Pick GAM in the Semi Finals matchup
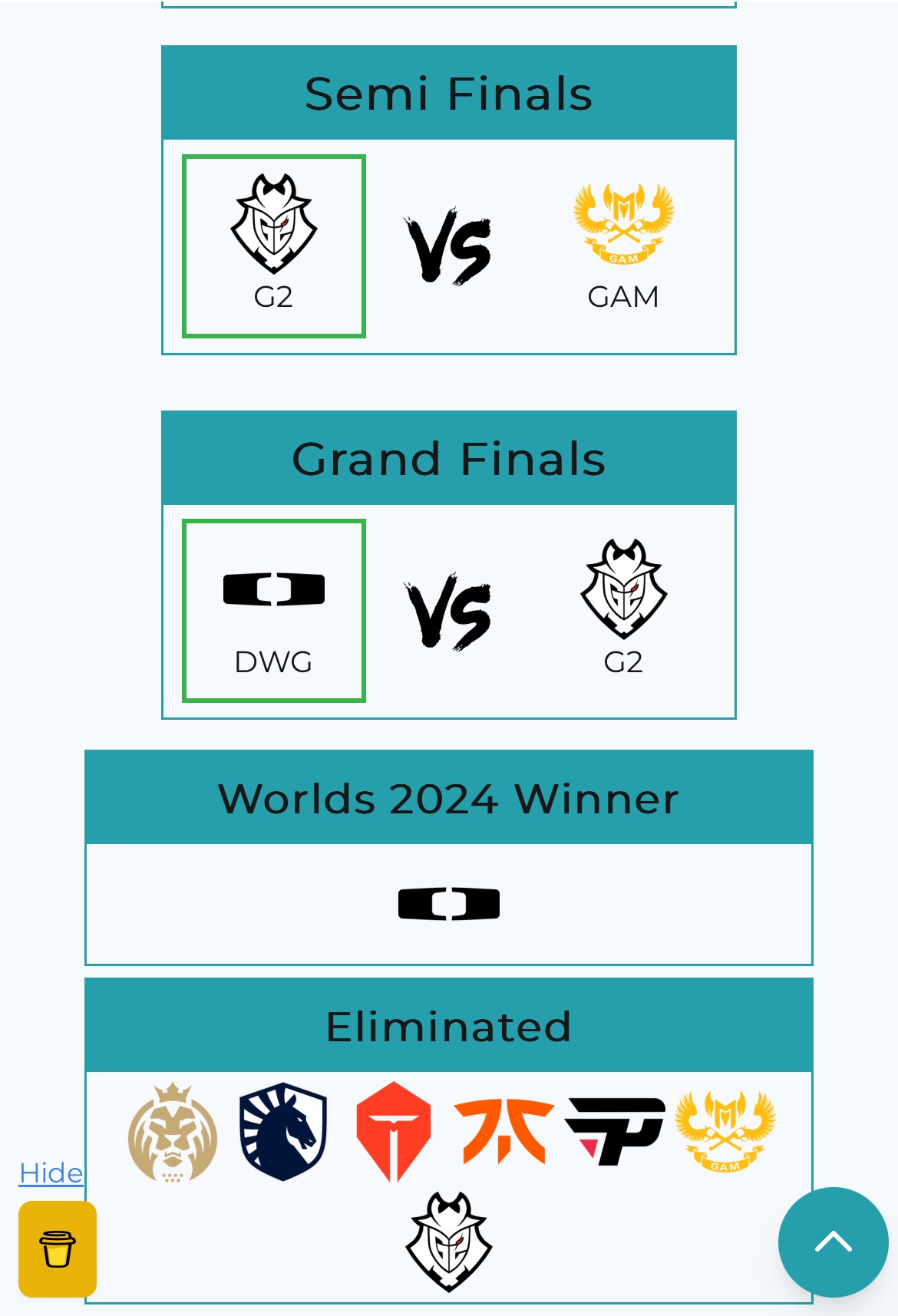 [623, 246]
